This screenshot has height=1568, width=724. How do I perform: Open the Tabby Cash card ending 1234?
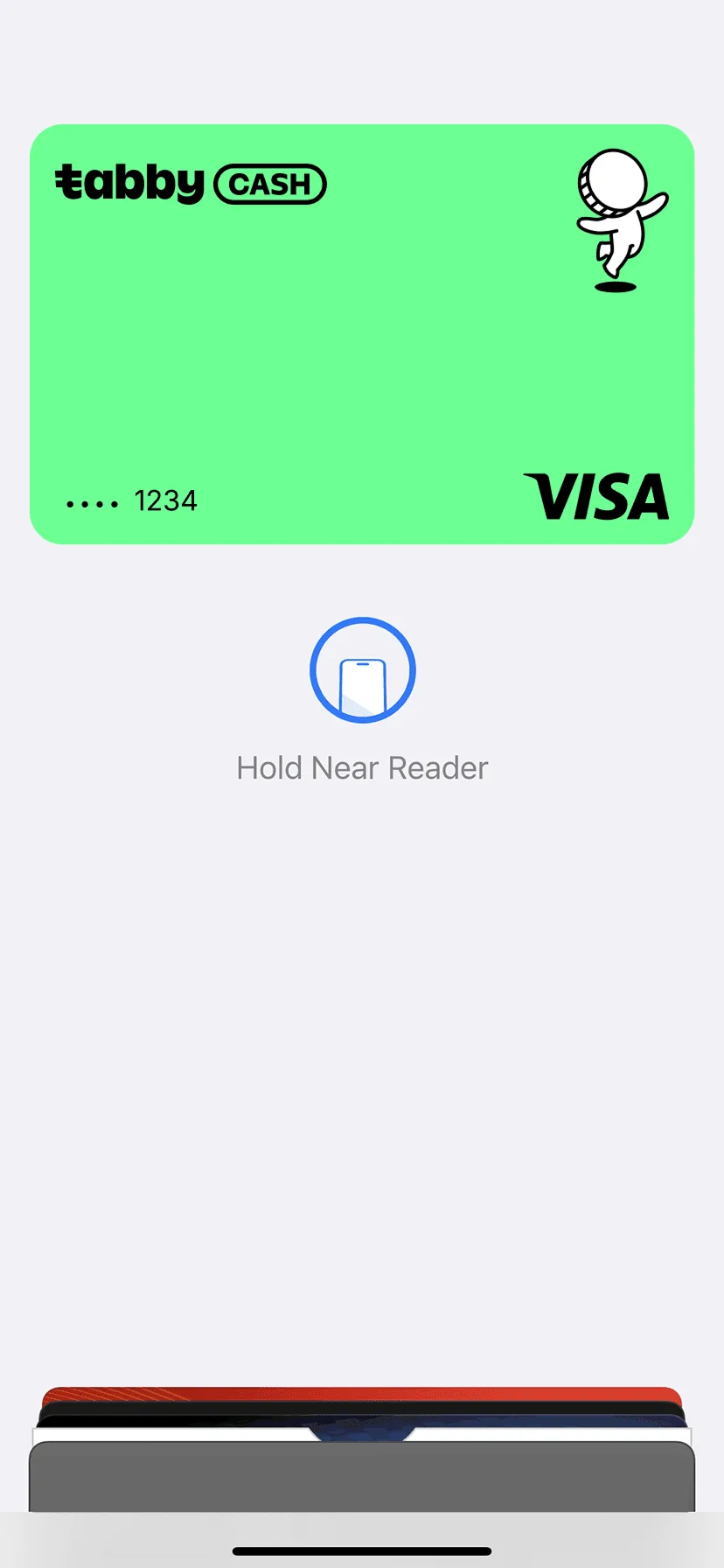[362, 334]
